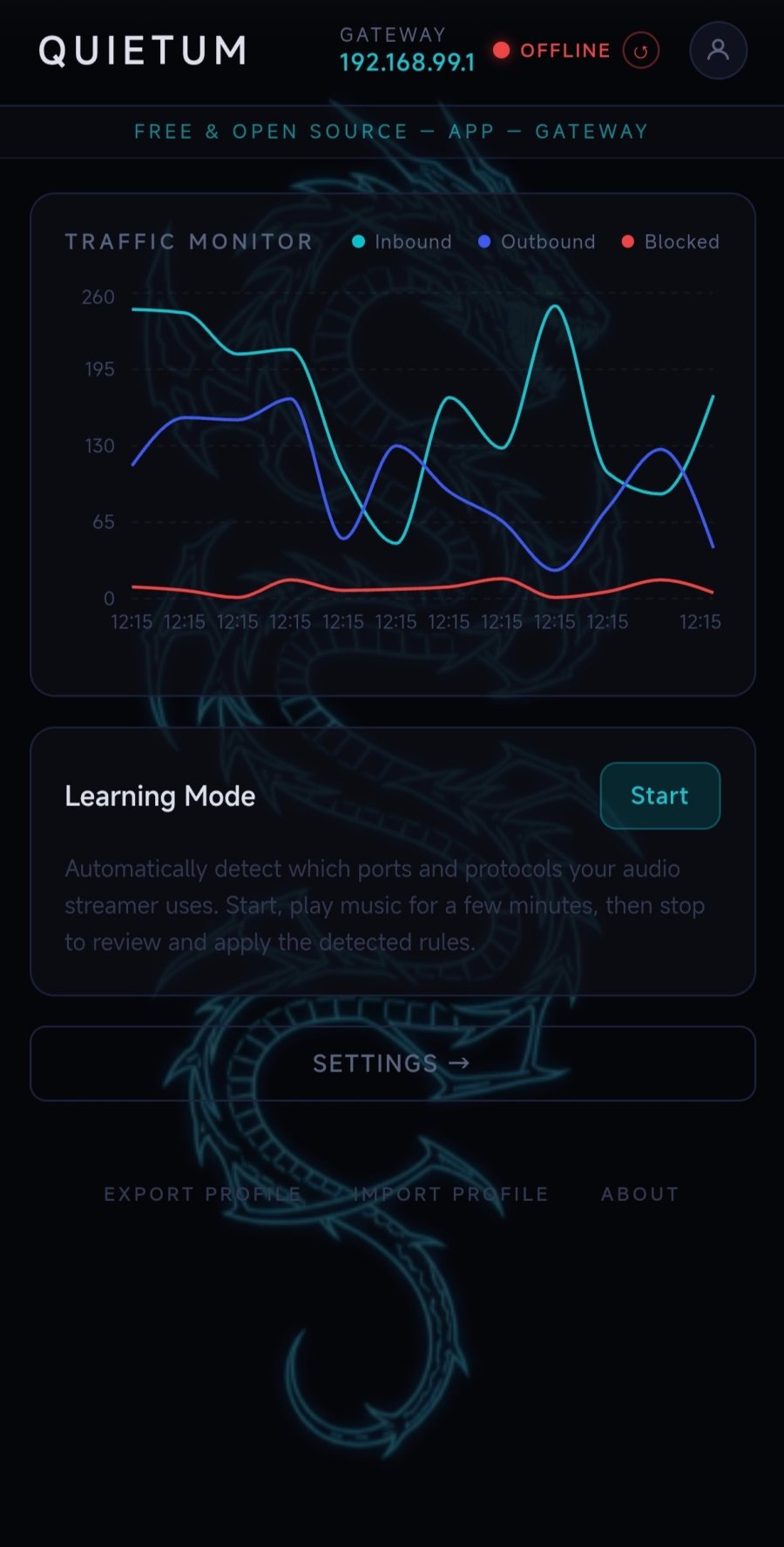
Task: Open the About link
Action: coord(639,1194)
